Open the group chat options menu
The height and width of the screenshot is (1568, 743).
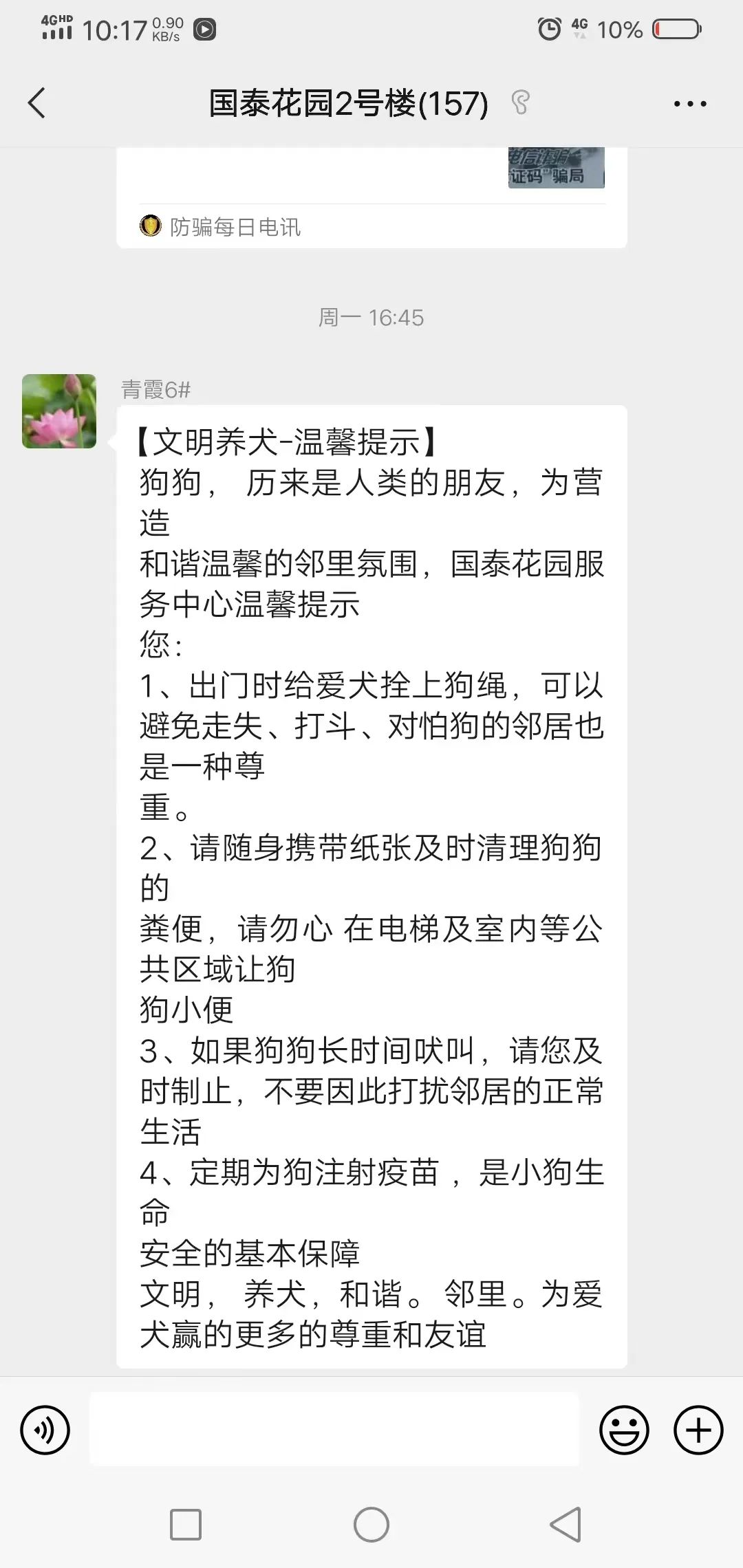pyautogui.click(x=689, y=104)
